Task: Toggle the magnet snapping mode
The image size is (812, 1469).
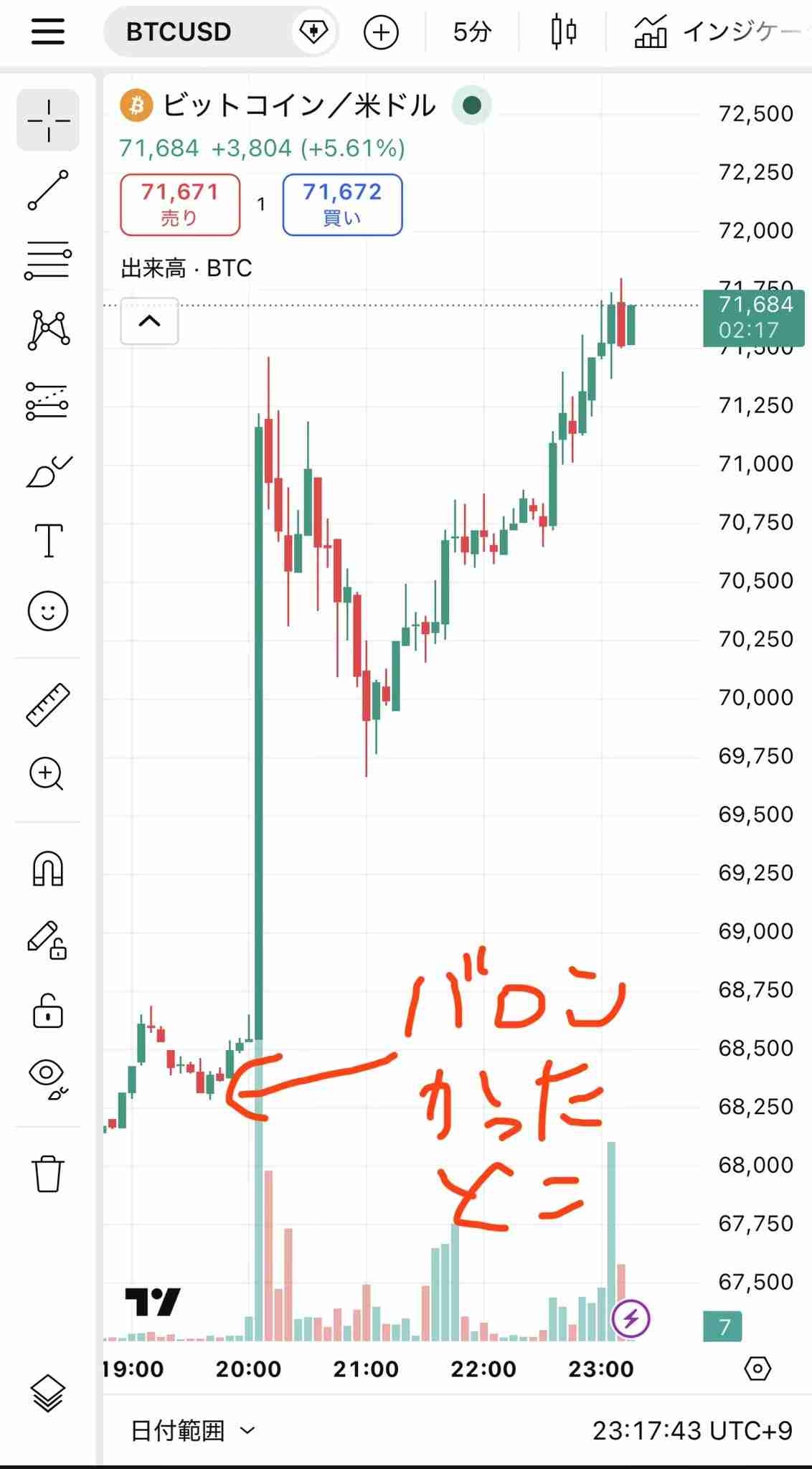Action: point(48,869)
